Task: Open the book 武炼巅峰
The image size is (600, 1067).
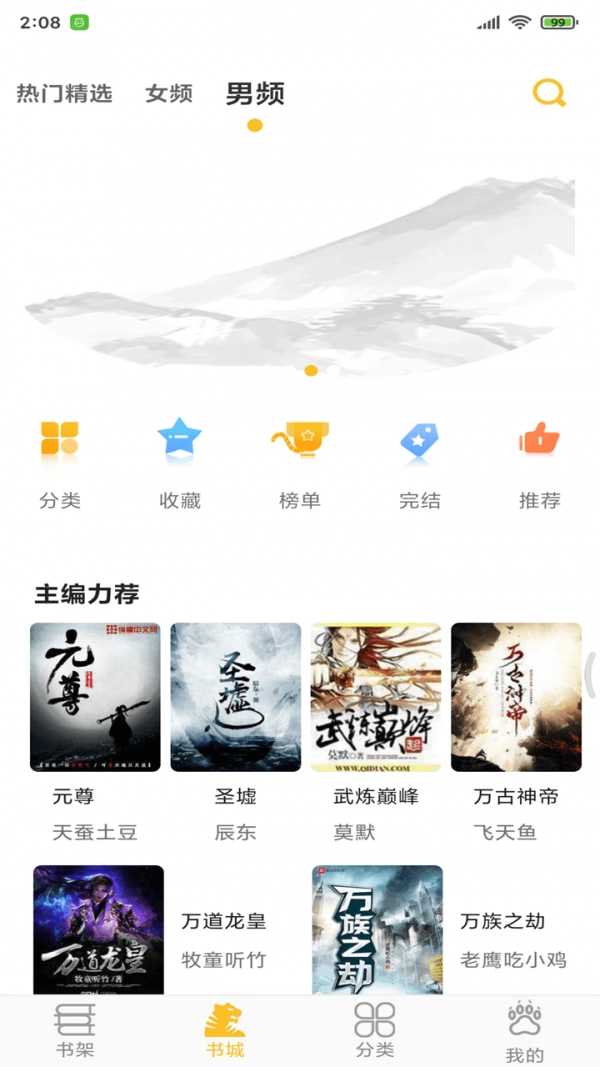Action: point(376,697)
